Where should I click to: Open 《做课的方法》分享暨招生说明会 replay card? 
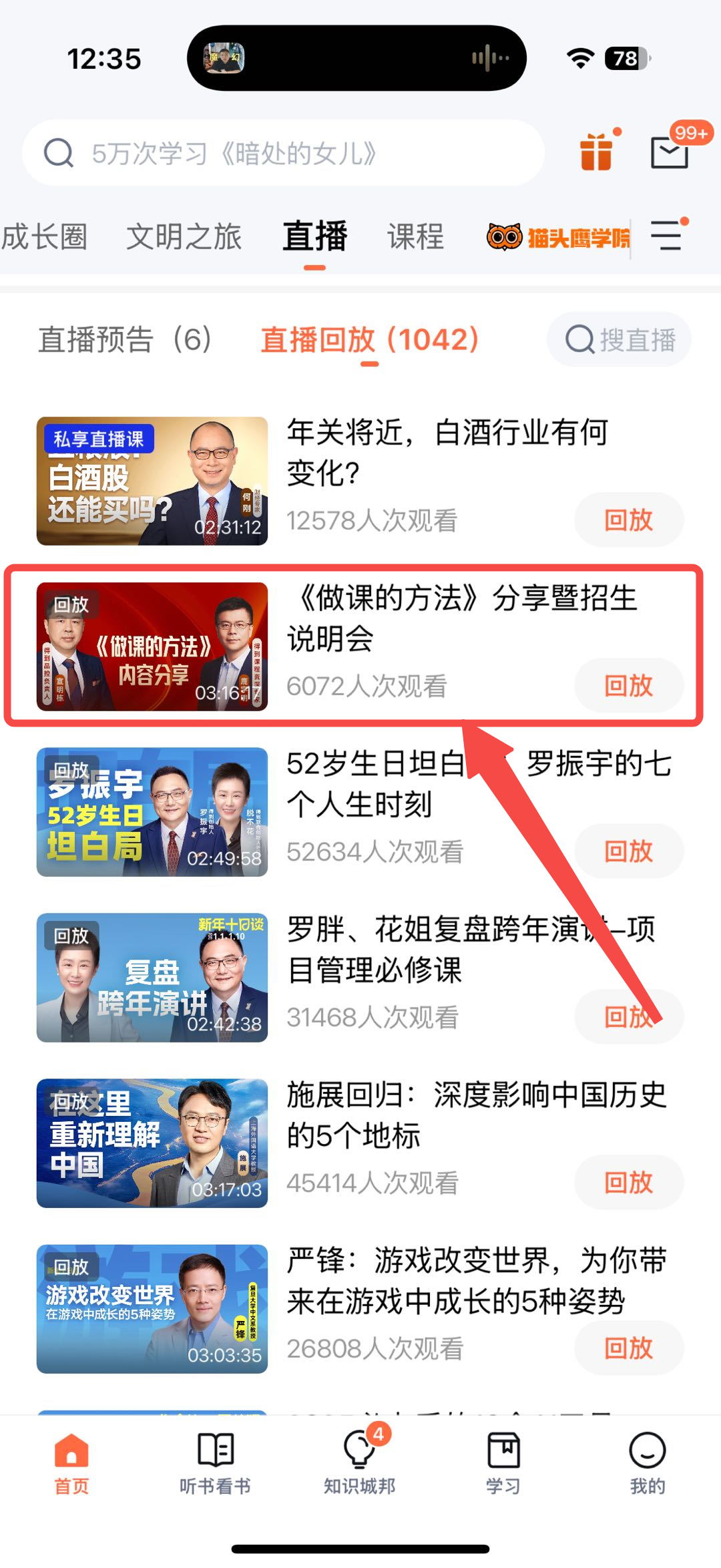point(461,618)
